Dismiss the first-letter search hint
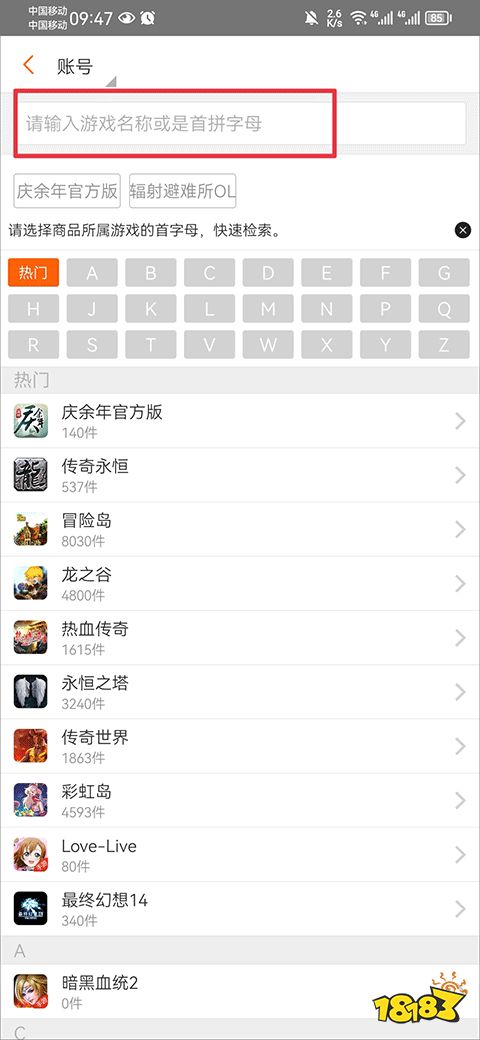 pyautogui.click(x=463, y=230)
